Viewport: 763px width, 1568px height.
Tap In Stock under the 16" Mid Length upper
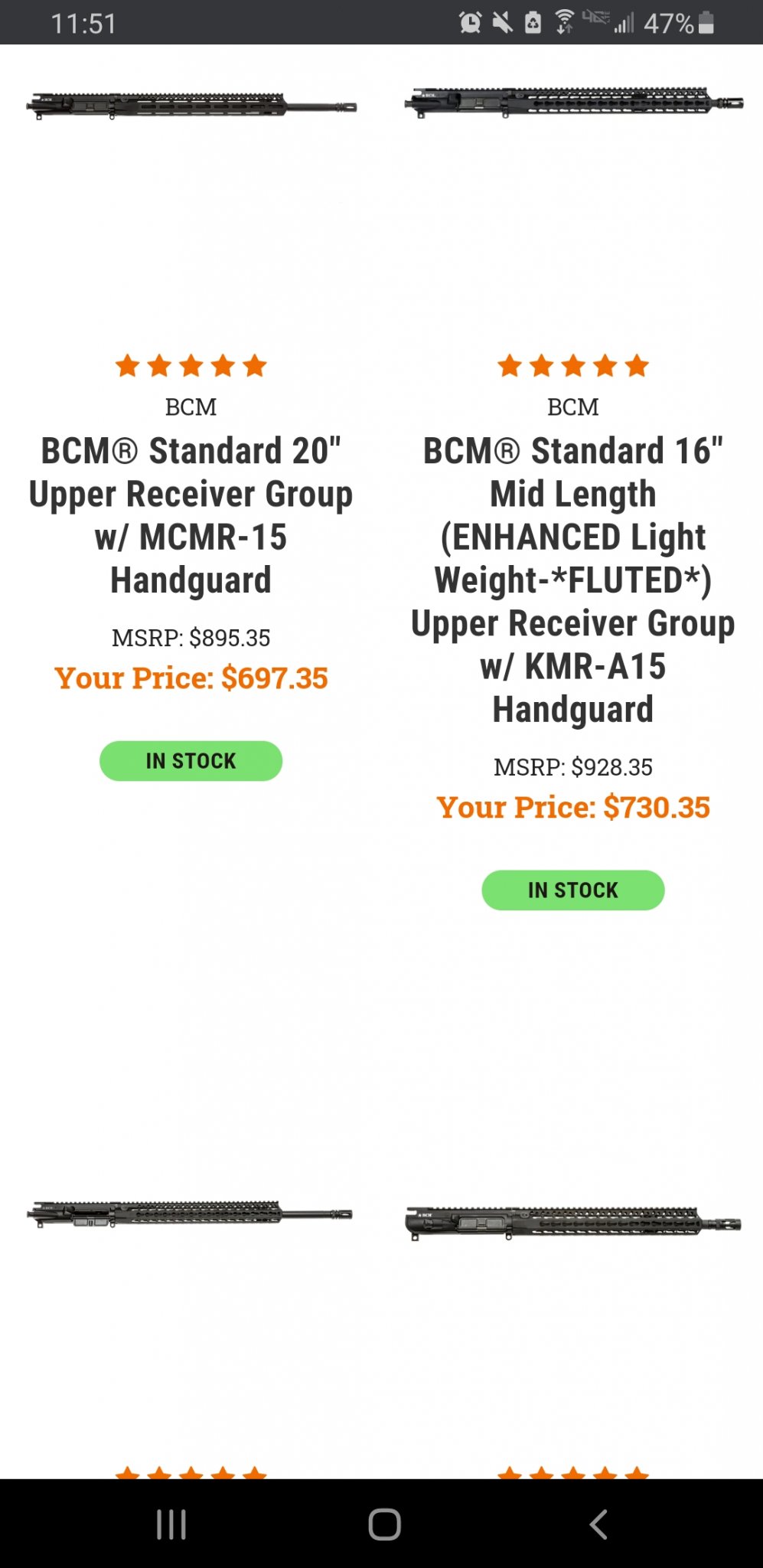[x=573, y=890]
